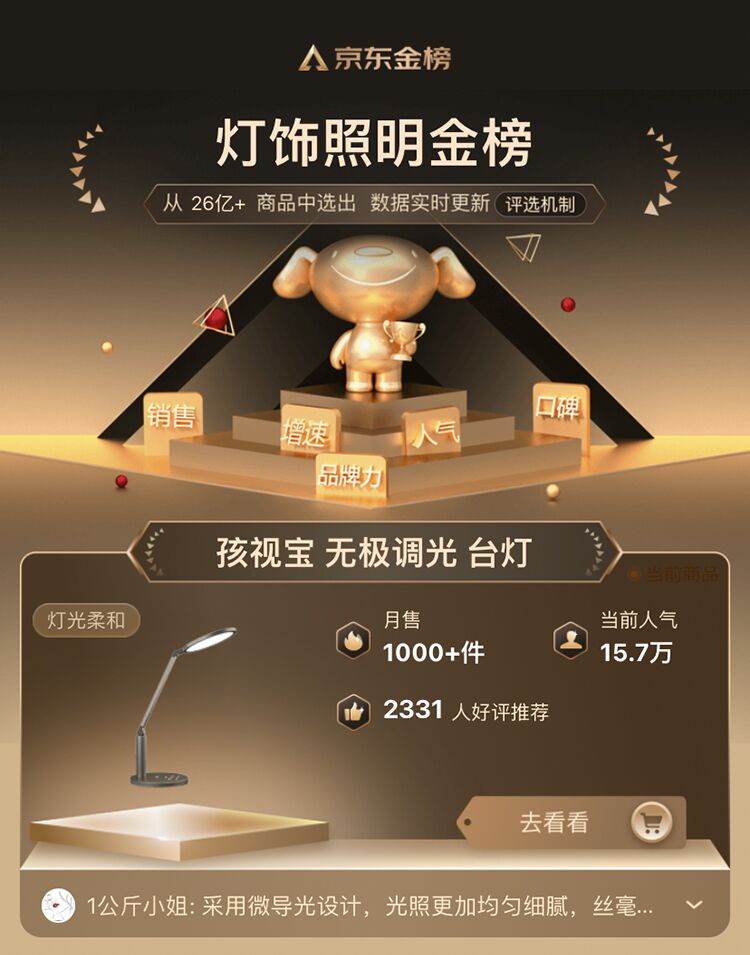Viewport: 750px width, 955px height.
Task: Open the 孩视宝 desk lamp product image
Action: 180,705
